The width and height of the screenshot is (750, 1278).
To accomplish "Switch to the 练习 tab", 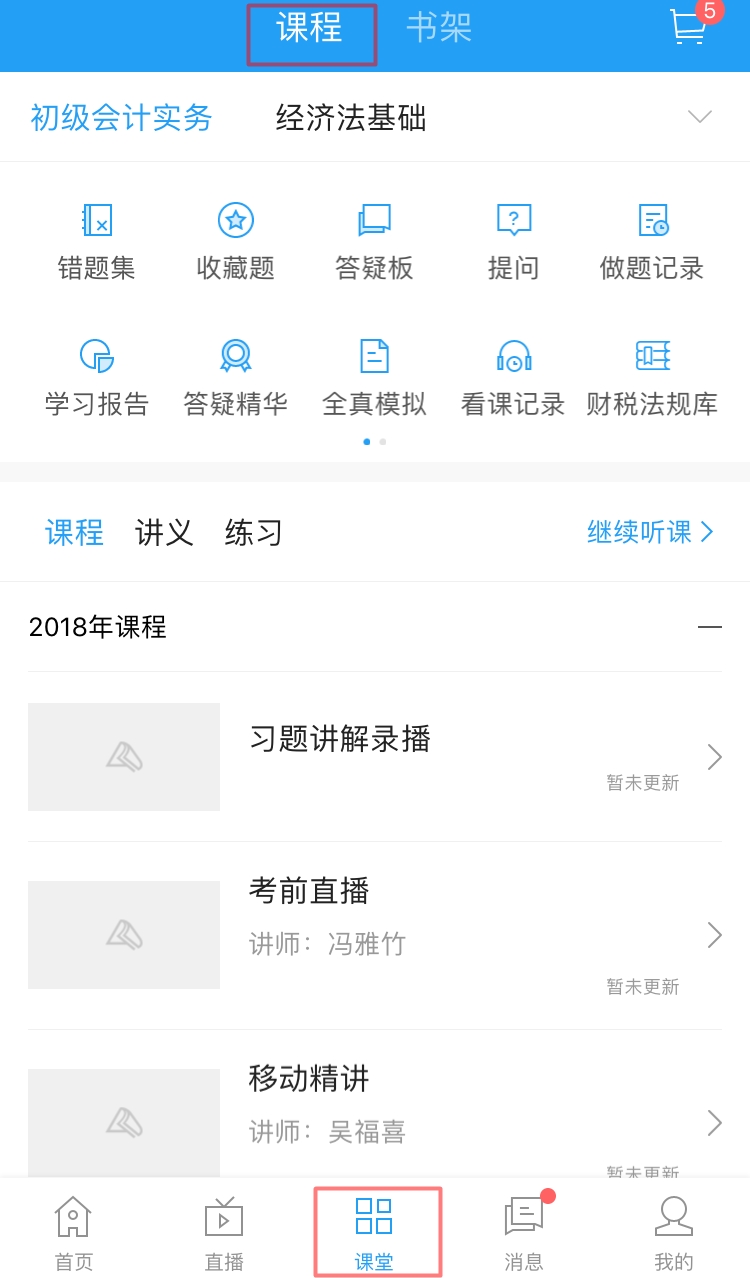I will coord(253,532).
